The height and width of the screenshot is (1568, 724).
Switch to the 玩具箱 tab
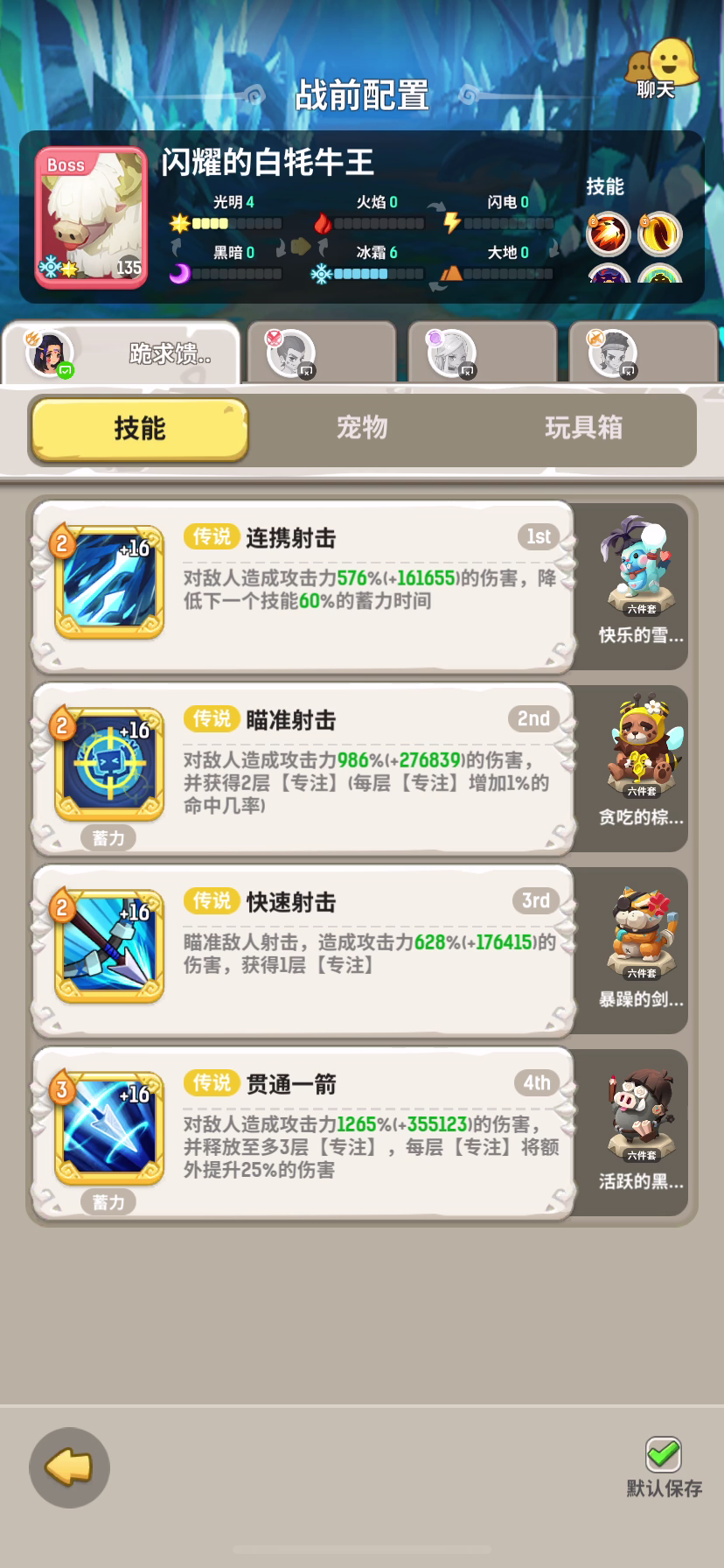click(584, 428)
